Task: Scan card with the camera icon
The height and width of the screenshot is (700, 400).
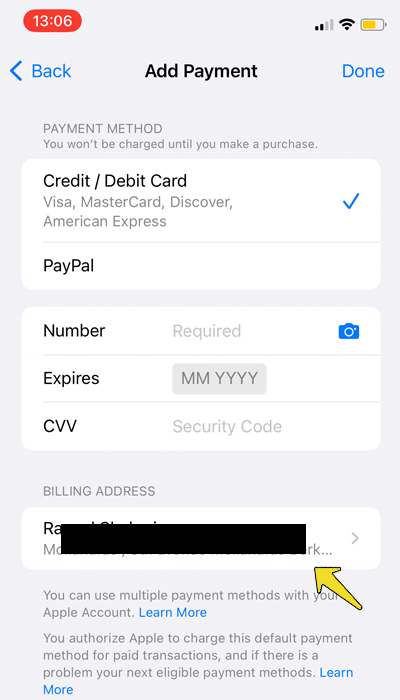Action: coord(349,331)
